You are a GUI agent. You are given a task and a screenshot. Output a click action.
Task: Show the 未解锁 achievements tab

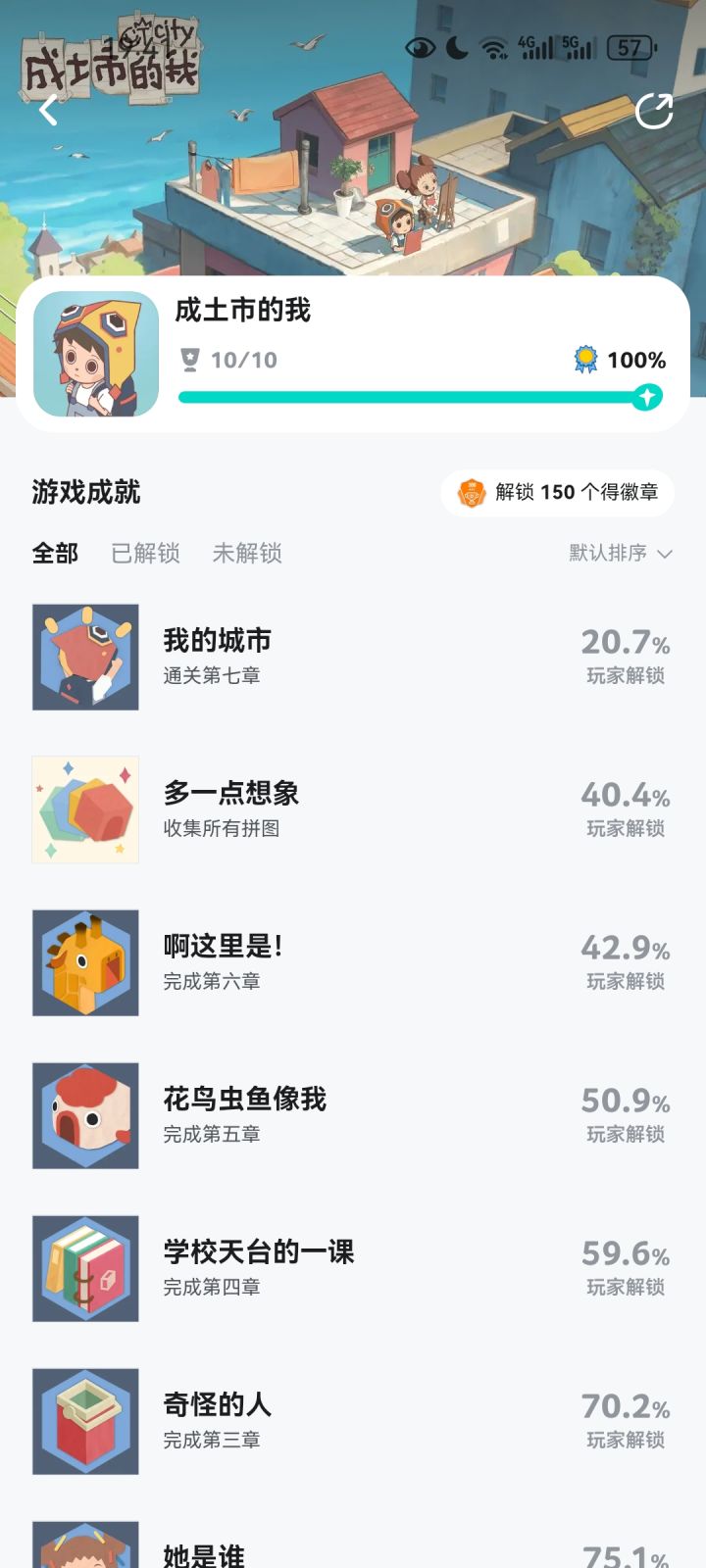247,554
